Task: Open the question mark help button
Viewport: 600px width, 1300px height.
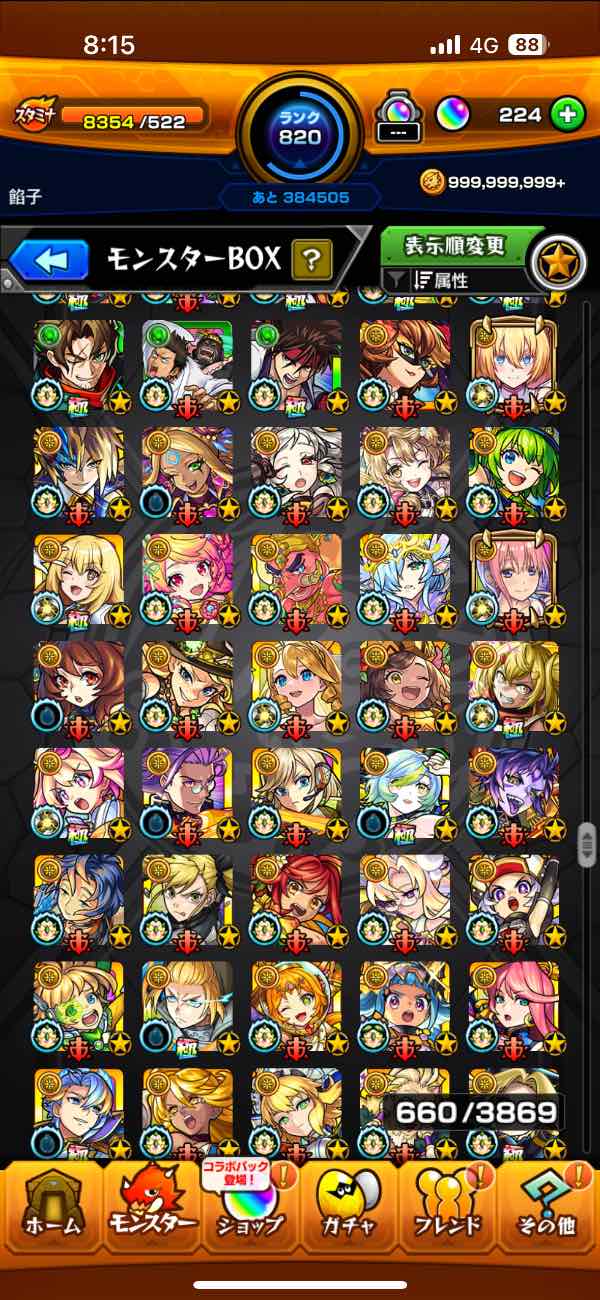Action: (x=312, y=261)
